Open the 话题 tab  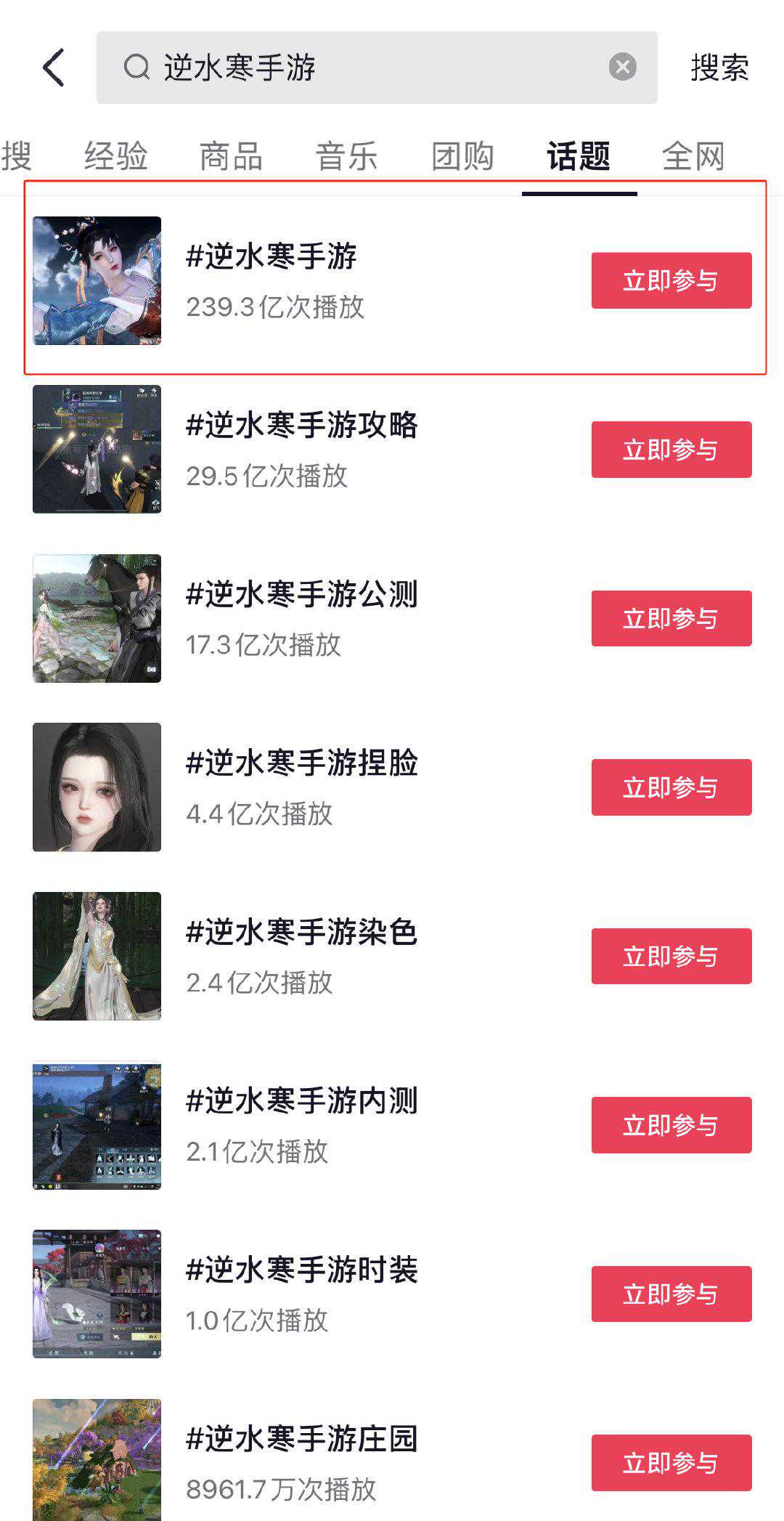(579, 156)
